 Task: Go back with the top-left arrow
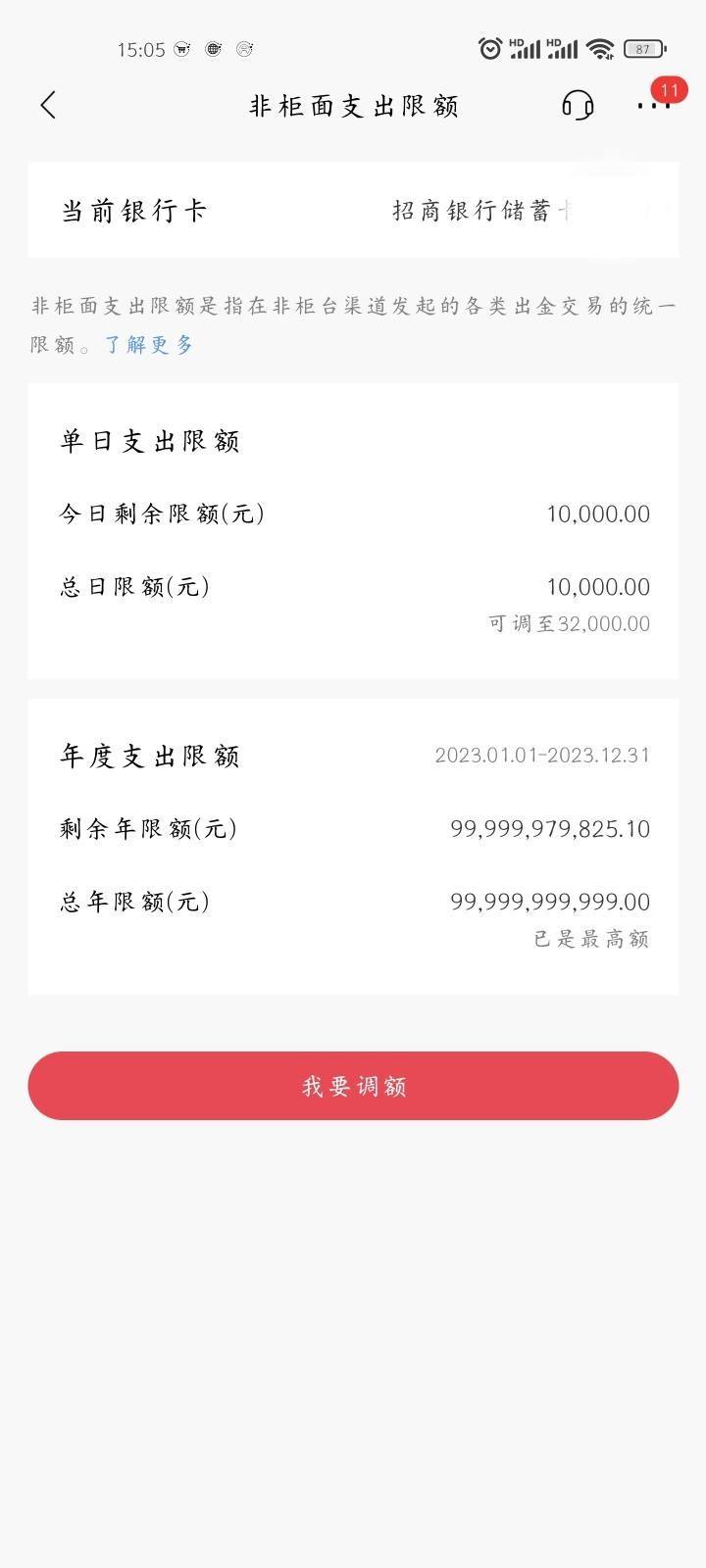[x=48, y=105]
